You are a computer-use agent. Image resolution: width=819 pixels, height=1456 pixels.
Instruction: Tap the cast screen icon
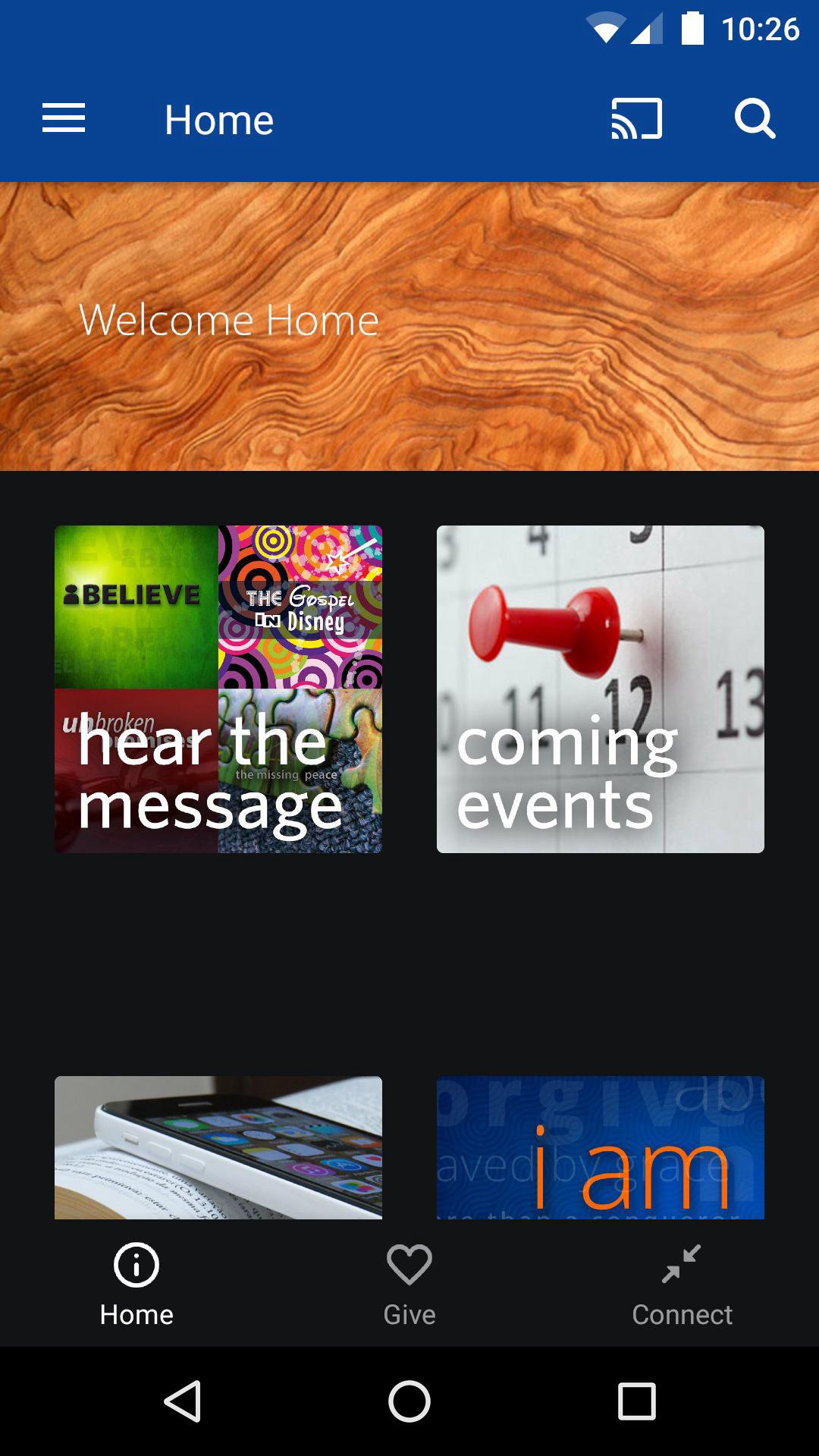point(636,119)
